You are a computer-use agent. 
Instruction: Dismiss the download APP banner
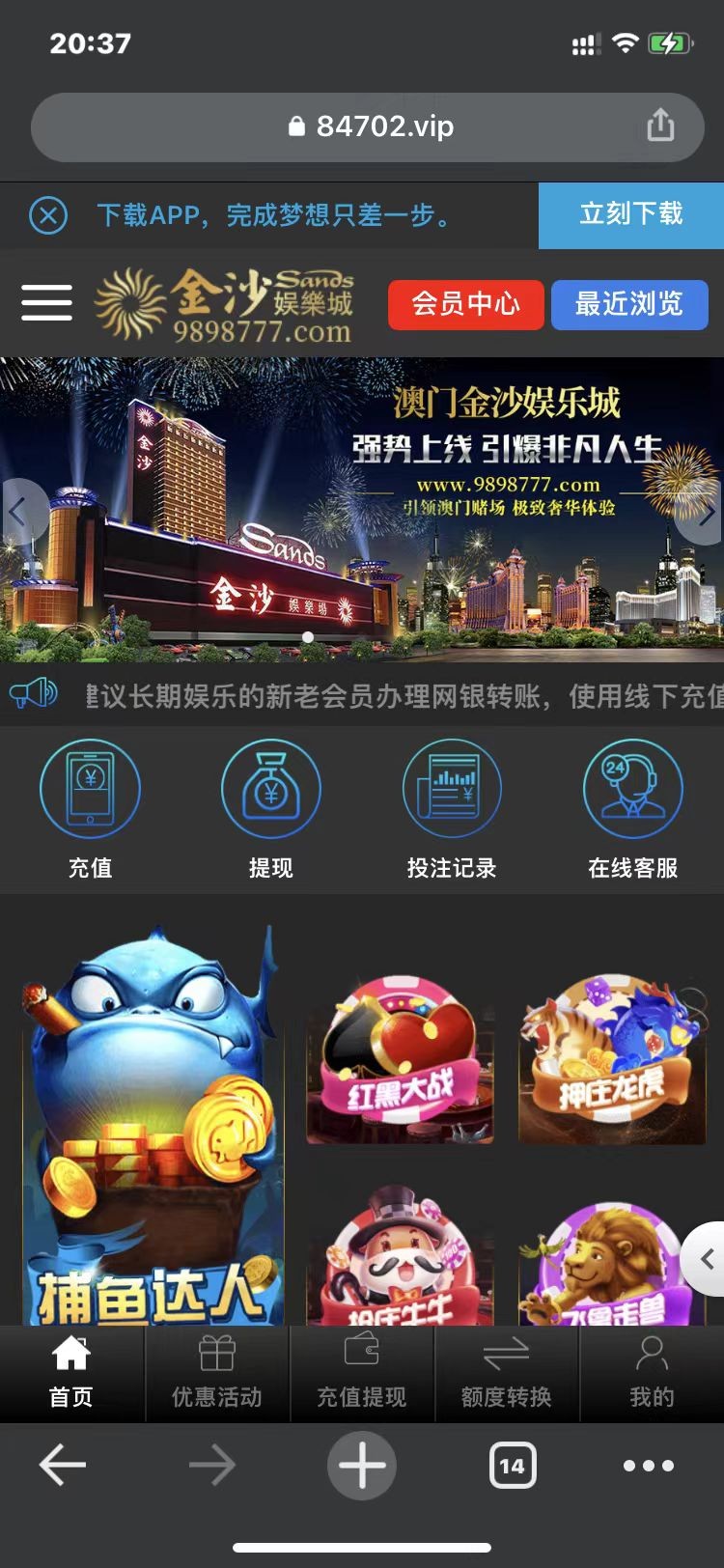tap(48, 215)
